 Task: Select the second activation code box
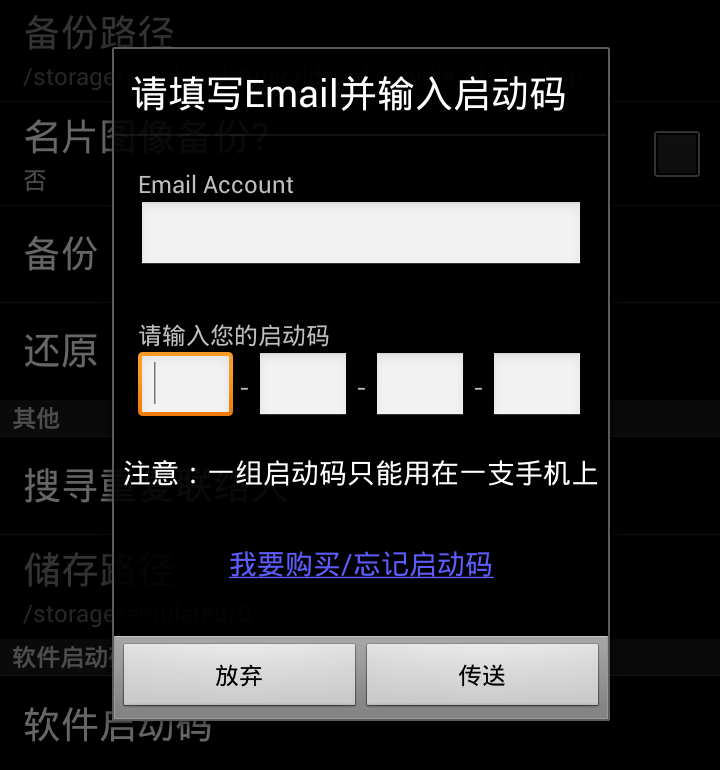pyautogui.click(x=303, y=383)
